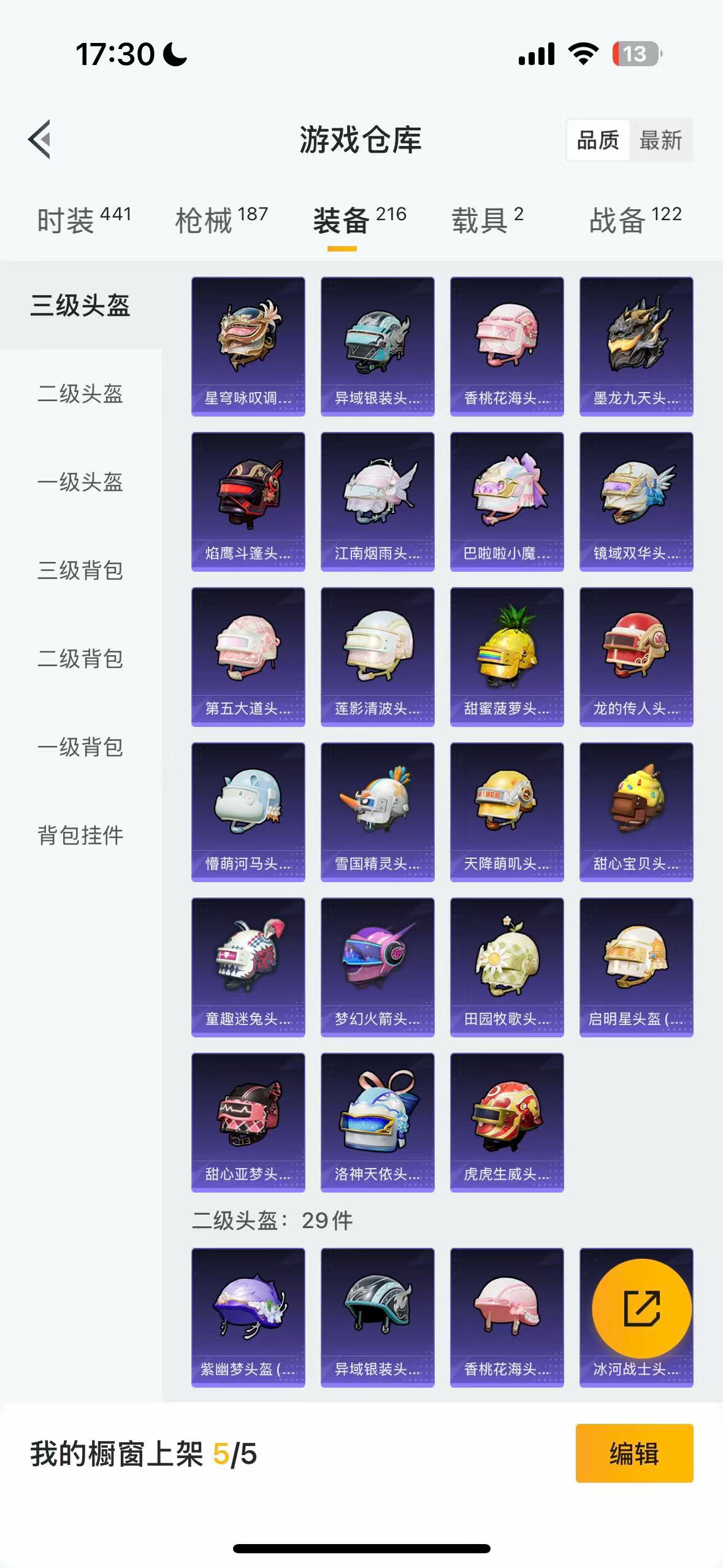723x1568 pixels.
Task: Open the 虎虎生威 helmet item
Action: pos(507,1122)
